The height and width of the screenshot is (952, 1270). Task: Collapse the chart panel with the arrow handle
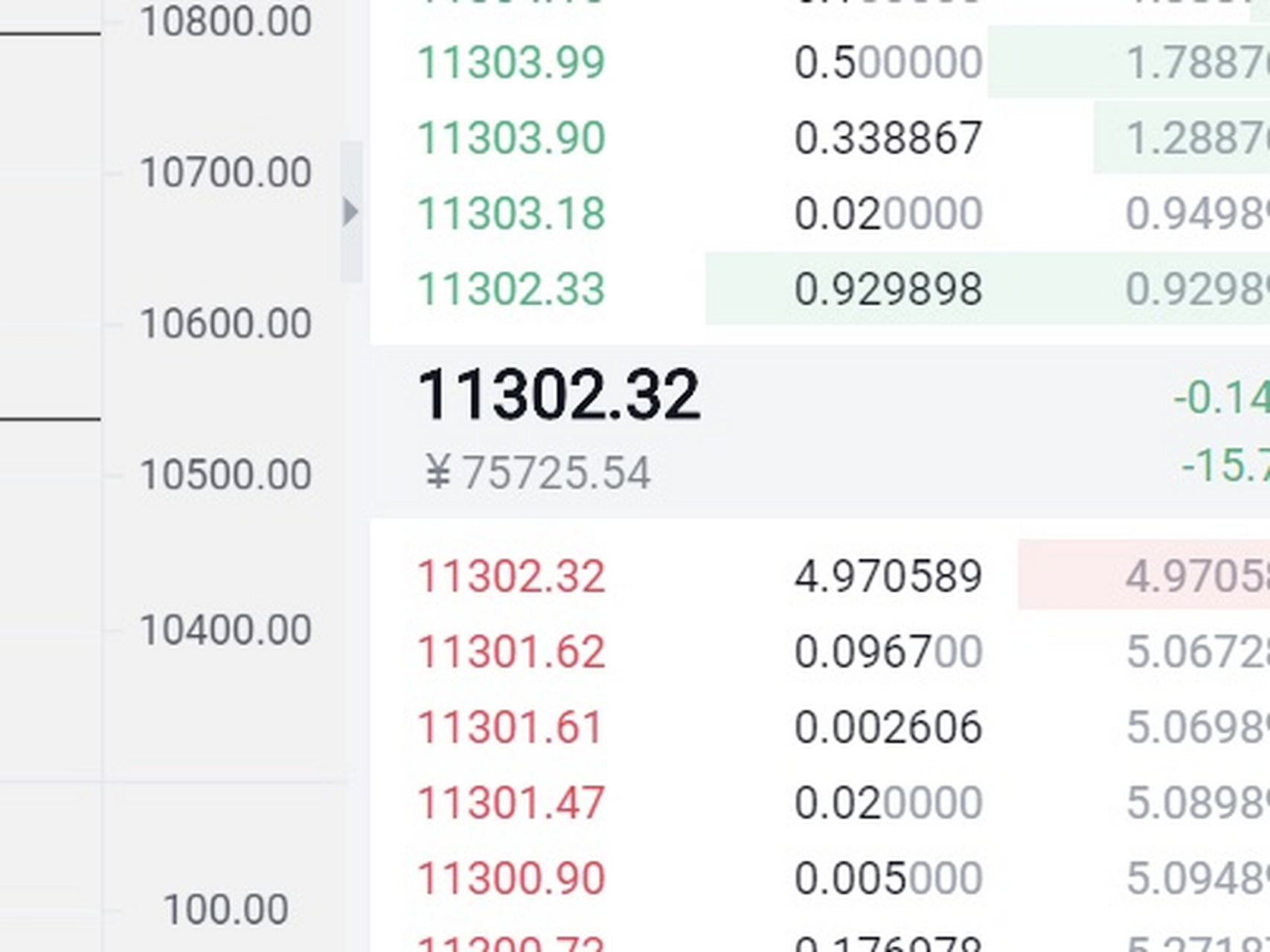(x=350, y=212)
